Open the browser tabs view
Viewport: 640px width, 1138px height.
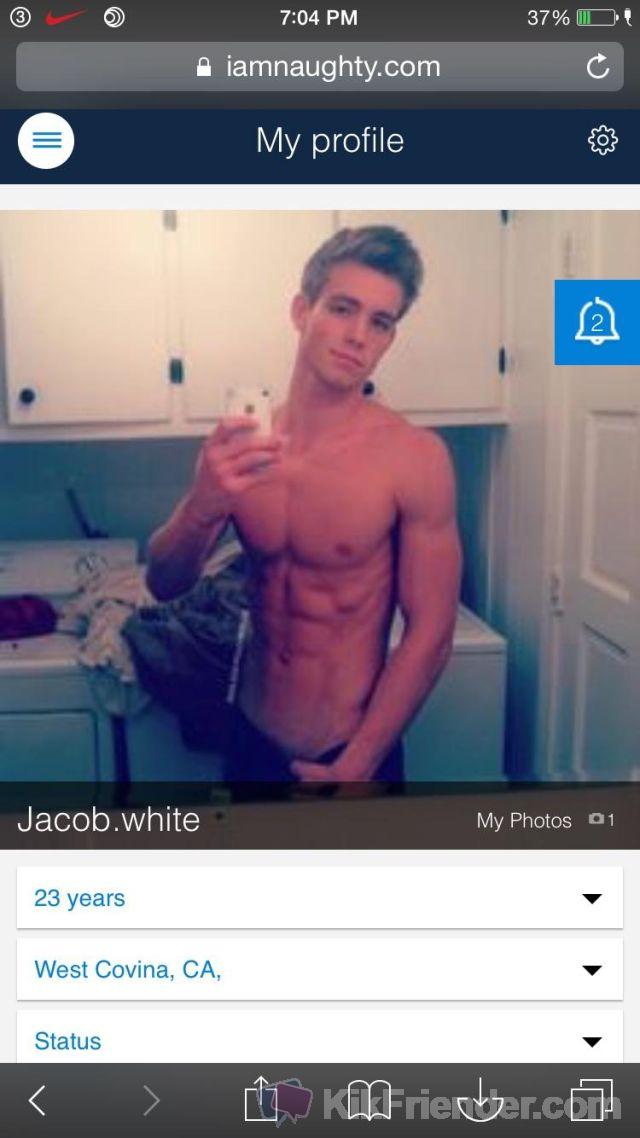[x=591, y=1100]
